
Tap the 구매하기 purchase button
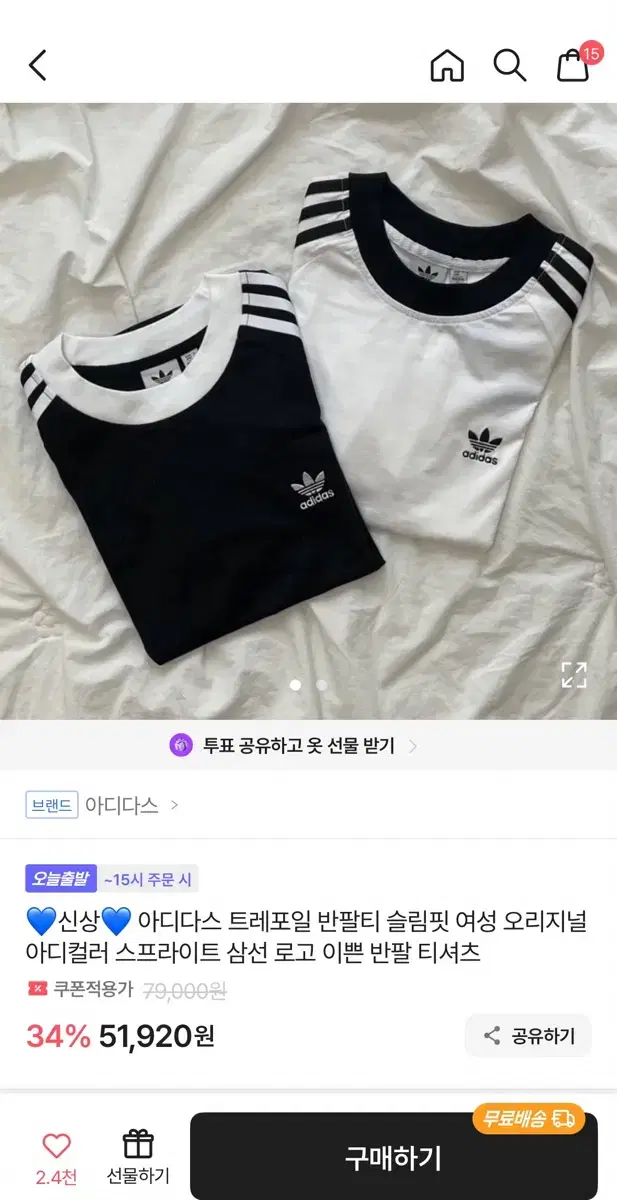(393, 1157)
